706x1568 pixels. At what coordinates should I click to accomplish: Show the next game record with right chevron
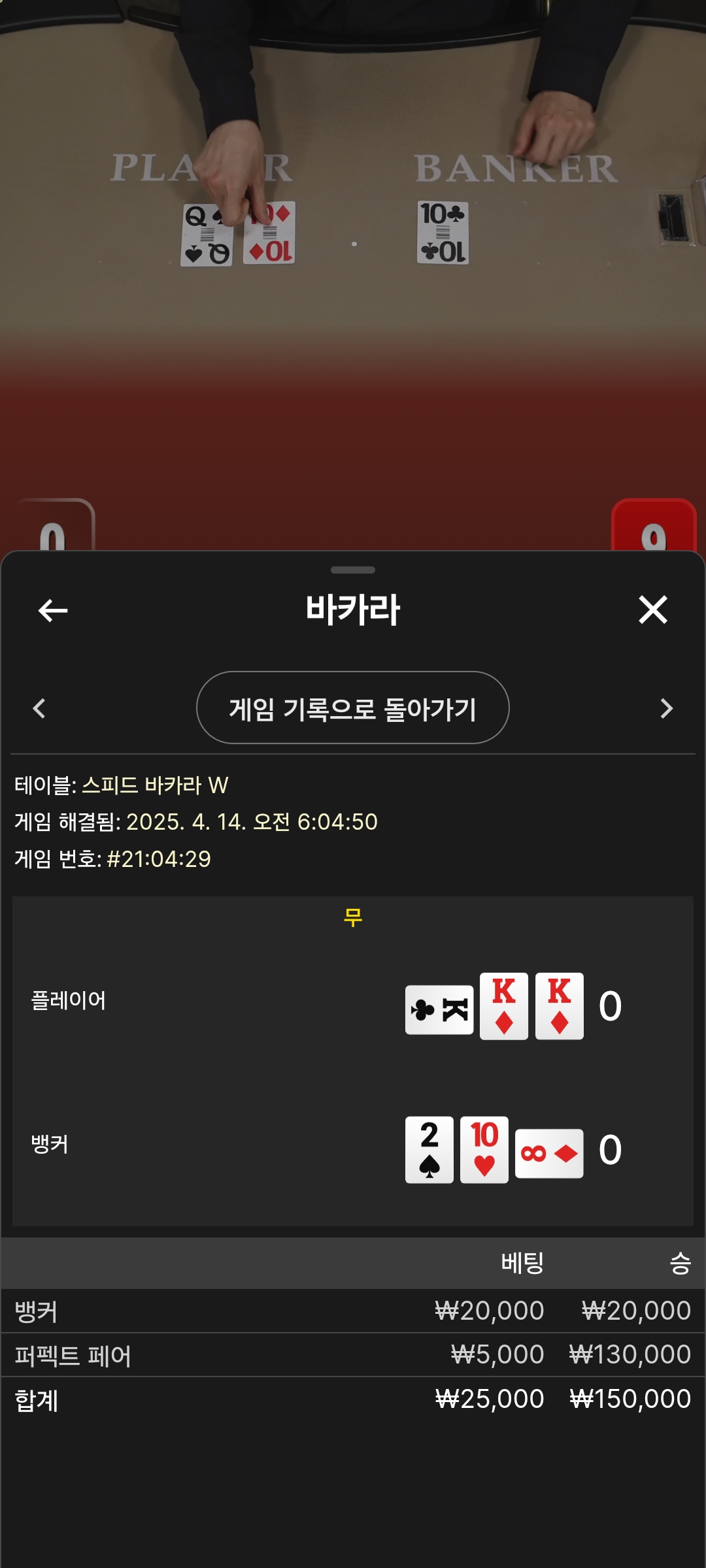[666, 708]
